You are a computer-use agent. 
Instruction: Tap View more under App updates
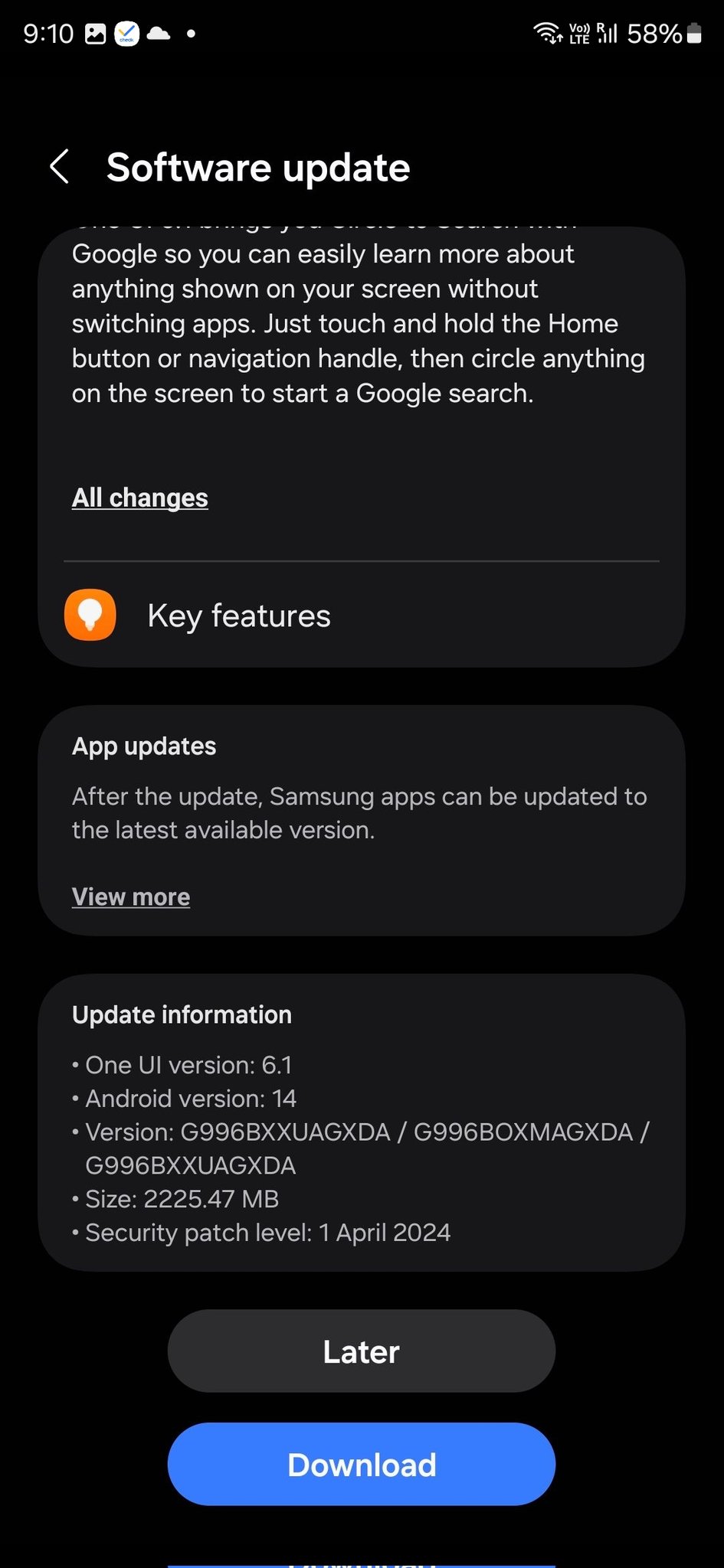point(131,897)
